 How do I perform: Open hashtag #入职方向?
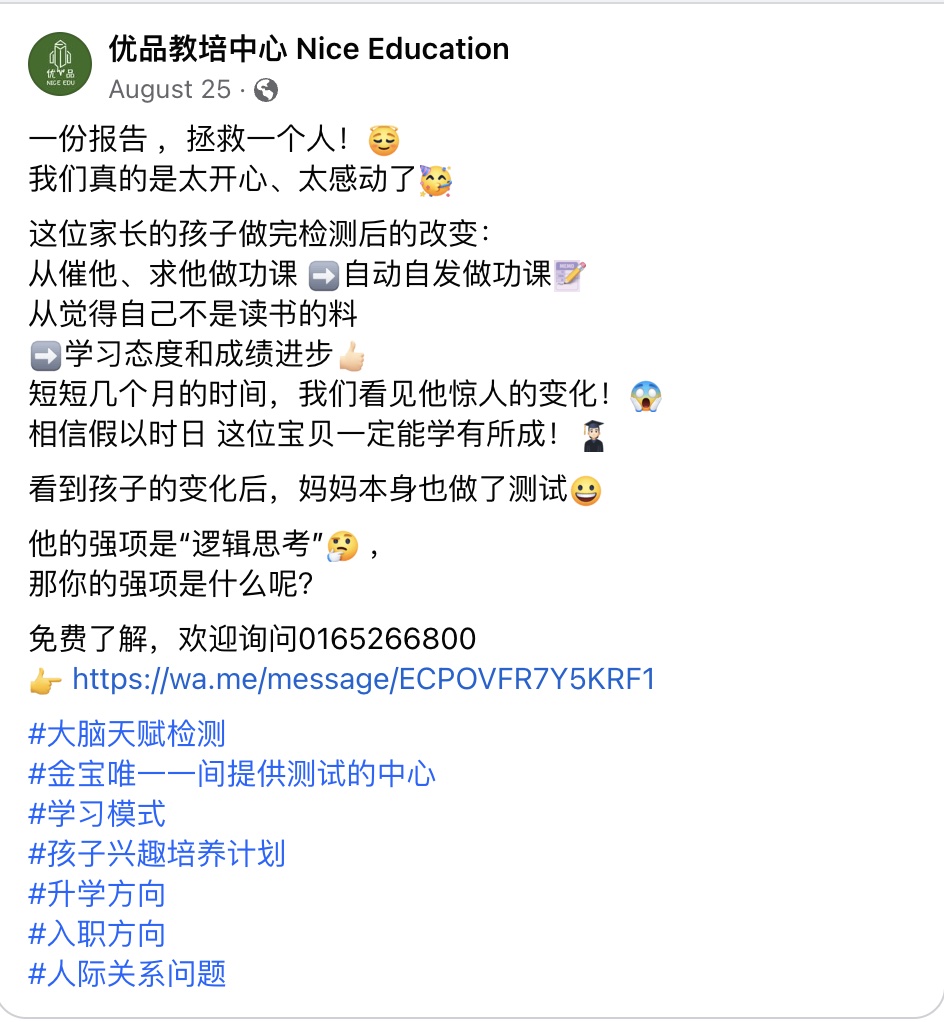[x=97, y=933]
